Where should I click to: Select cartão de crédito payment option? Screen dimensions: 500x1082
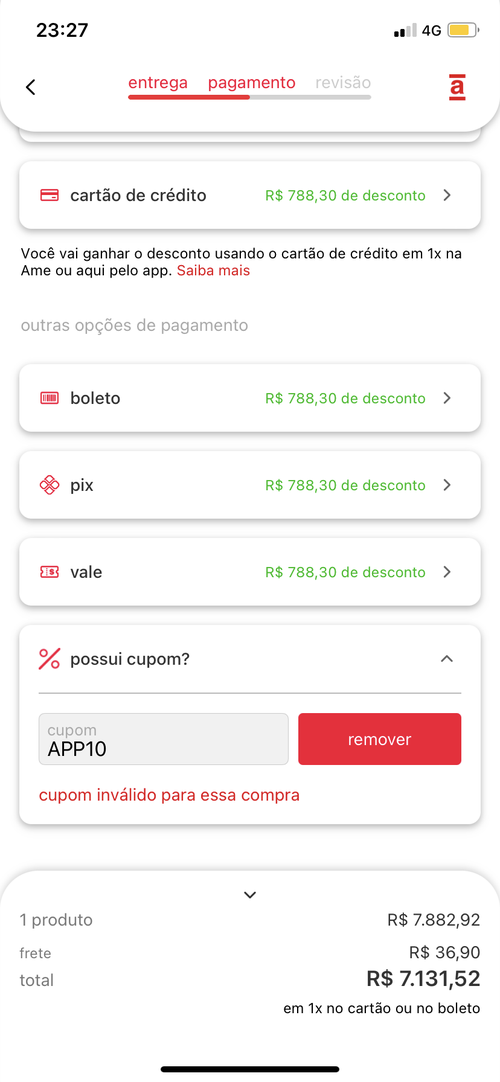pos(250,195)
